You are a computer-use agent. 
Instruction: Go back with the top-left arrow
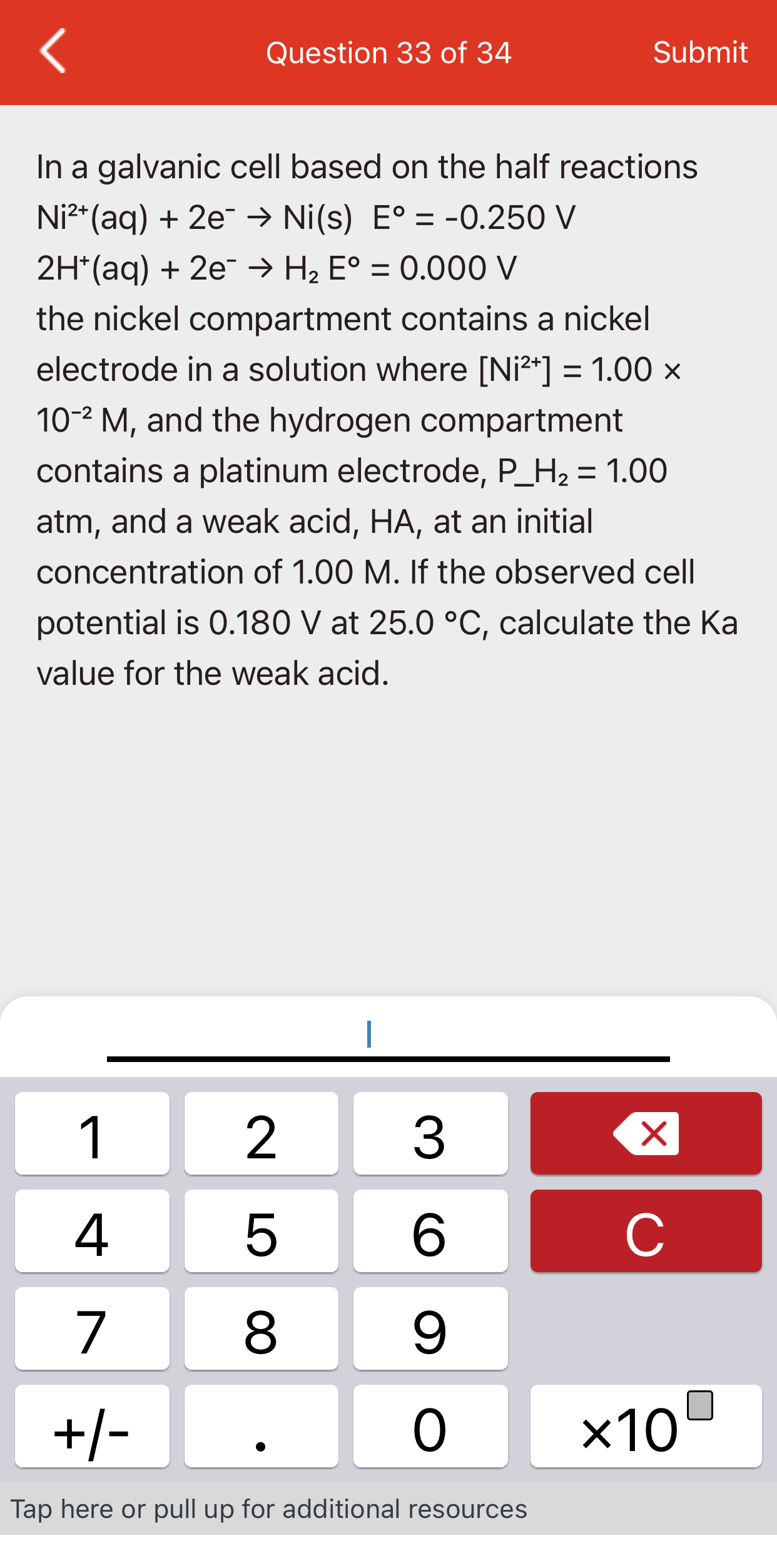(53, 51)
